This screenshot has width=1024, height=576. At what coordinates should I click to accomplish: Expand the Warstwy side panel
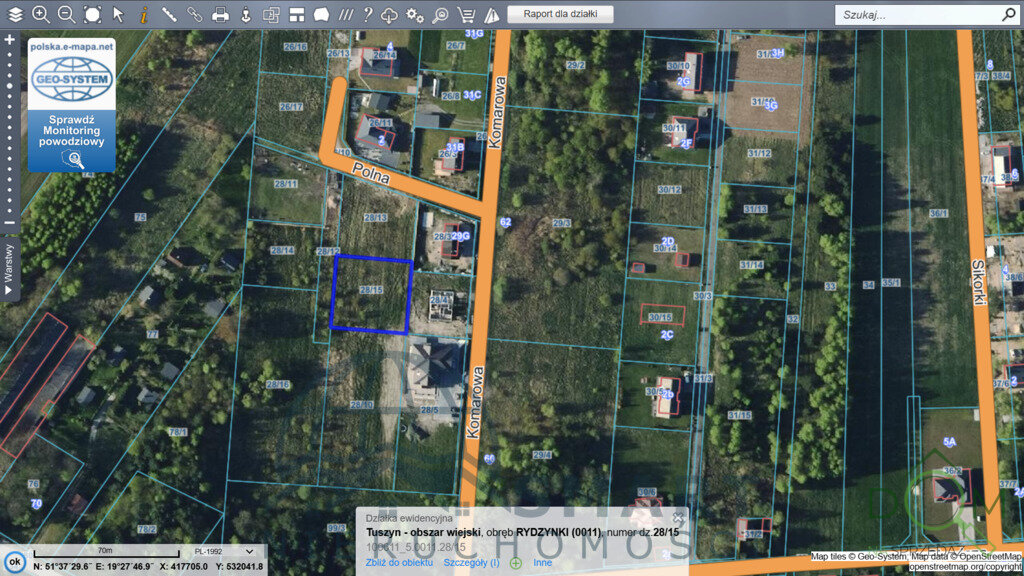pyautogui.click(x=9, y=267)
